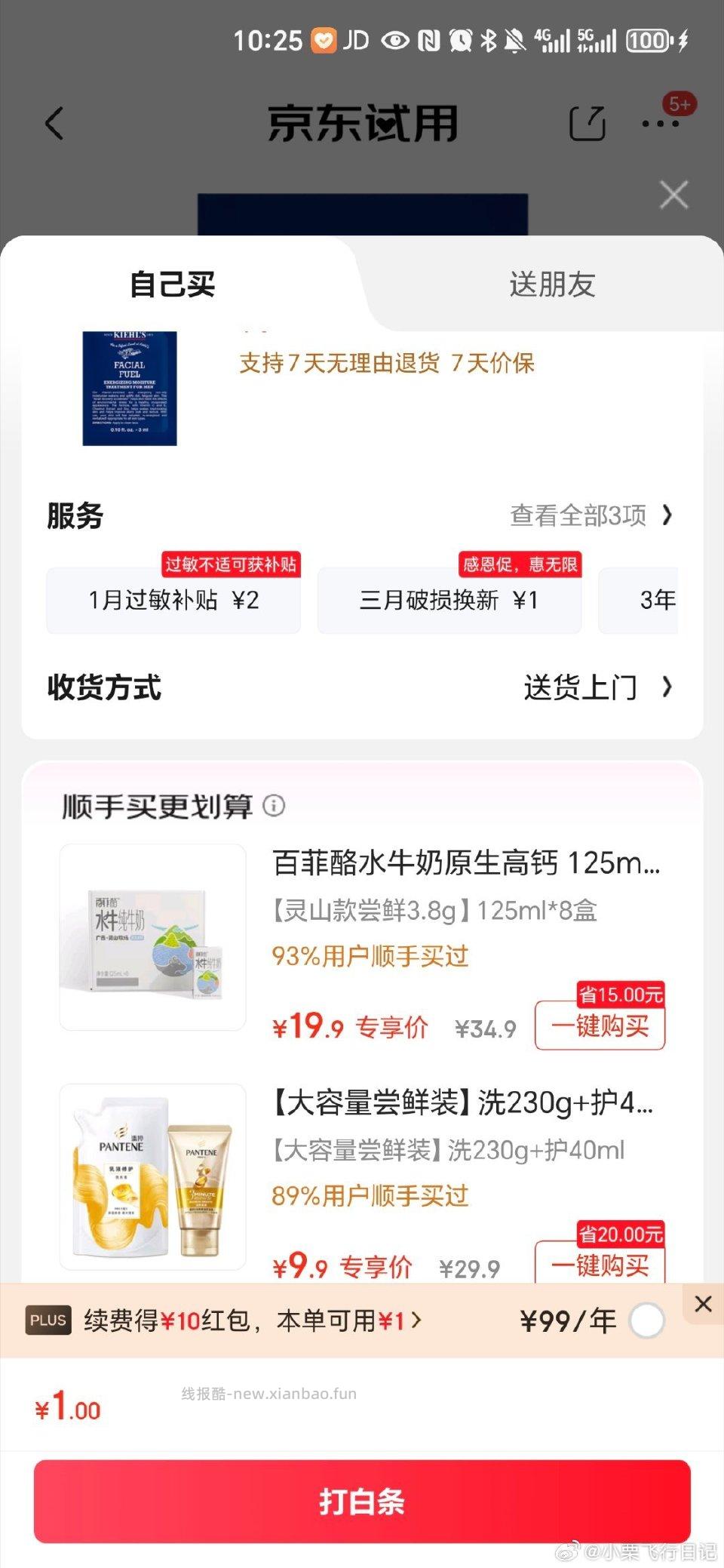Tap the info icon beside 顺手买更划算
724x1568 pixels.
[x=274, y=807]
